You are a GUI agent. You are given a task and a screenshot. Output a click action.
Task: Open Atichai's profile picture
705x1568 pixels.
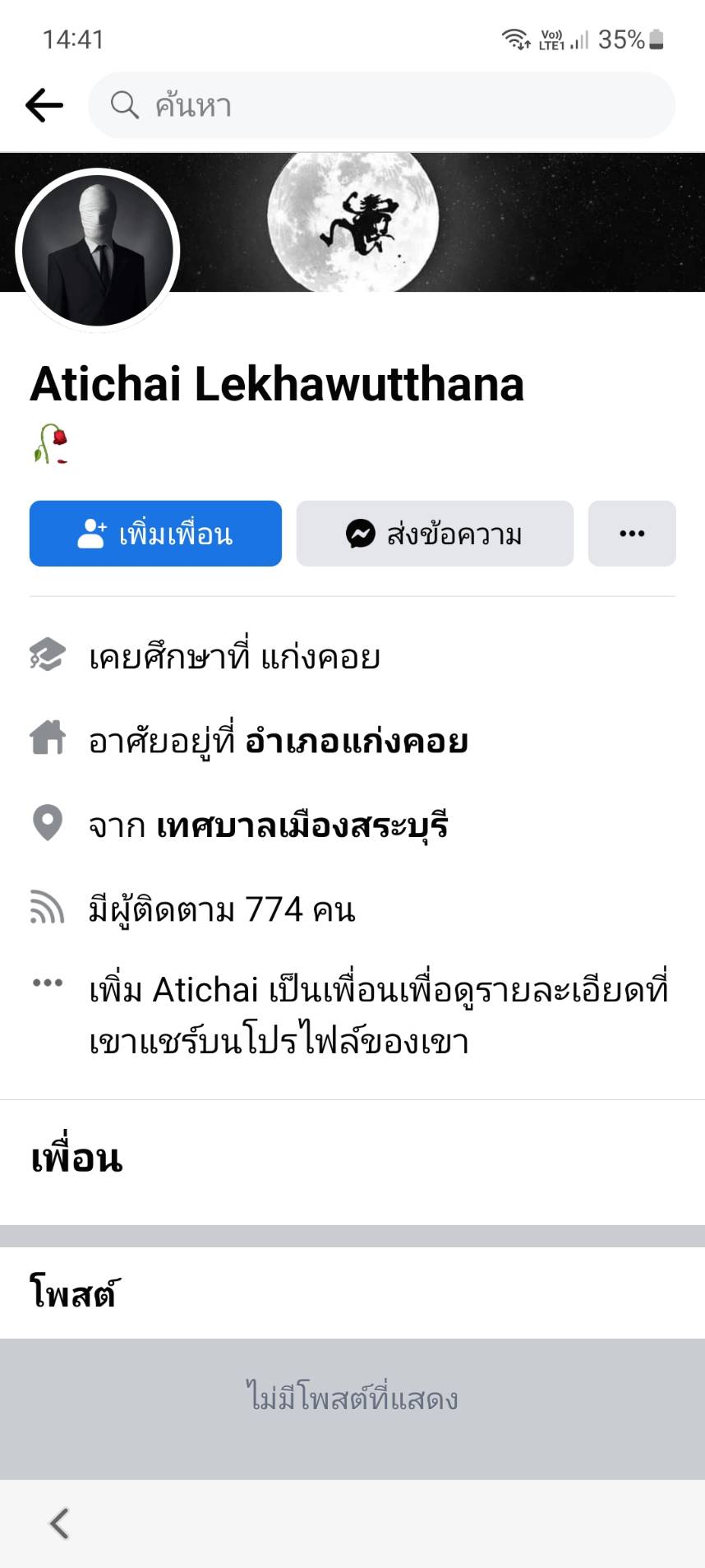pos(98,250)
